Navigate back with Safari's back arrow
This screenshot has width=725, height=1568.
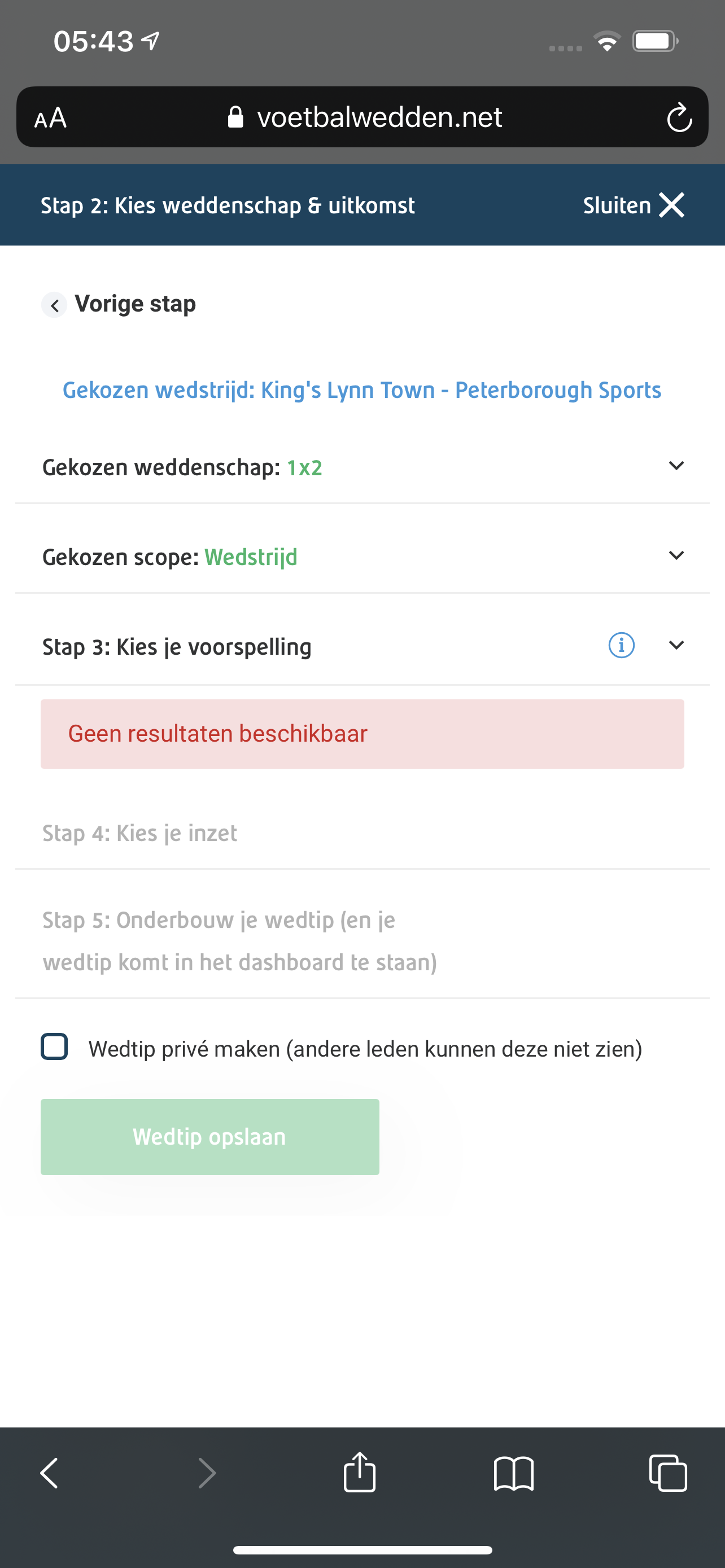[x=49, y=1474]
